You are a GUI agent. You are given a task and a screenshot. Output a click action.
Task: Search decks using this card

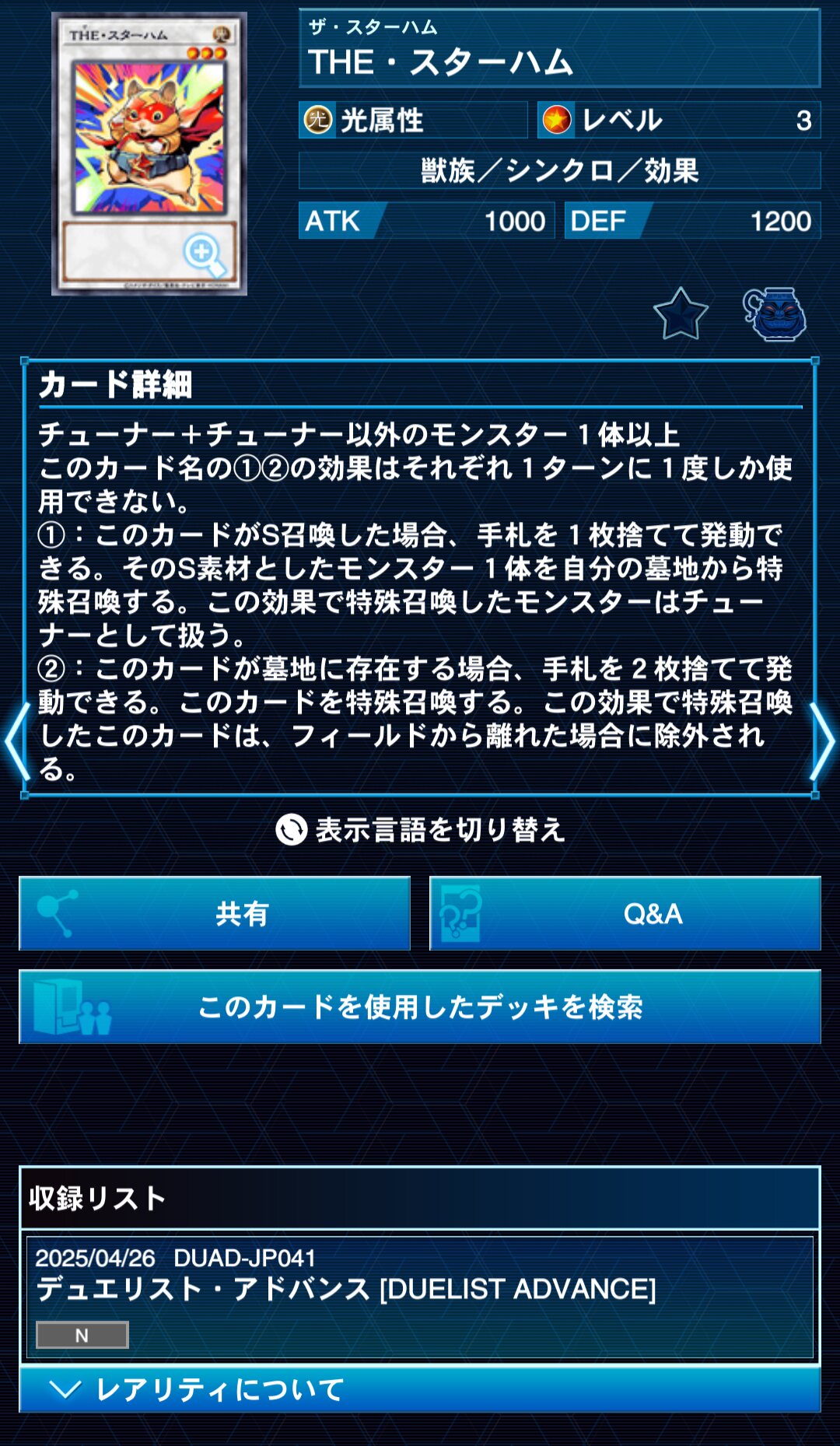coord(420,1007)
